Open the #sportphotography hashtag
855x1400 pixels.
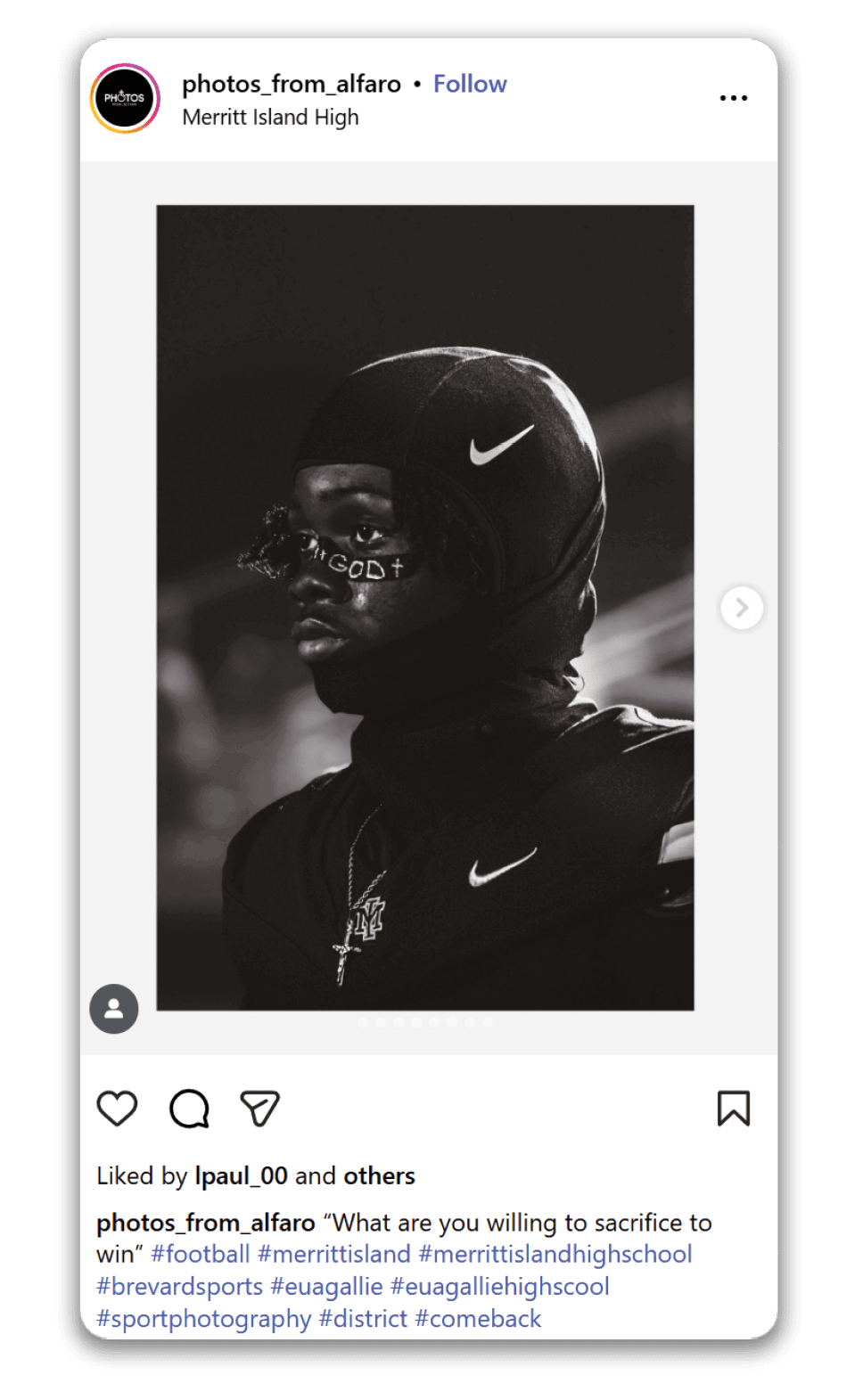coord(203,1319)
